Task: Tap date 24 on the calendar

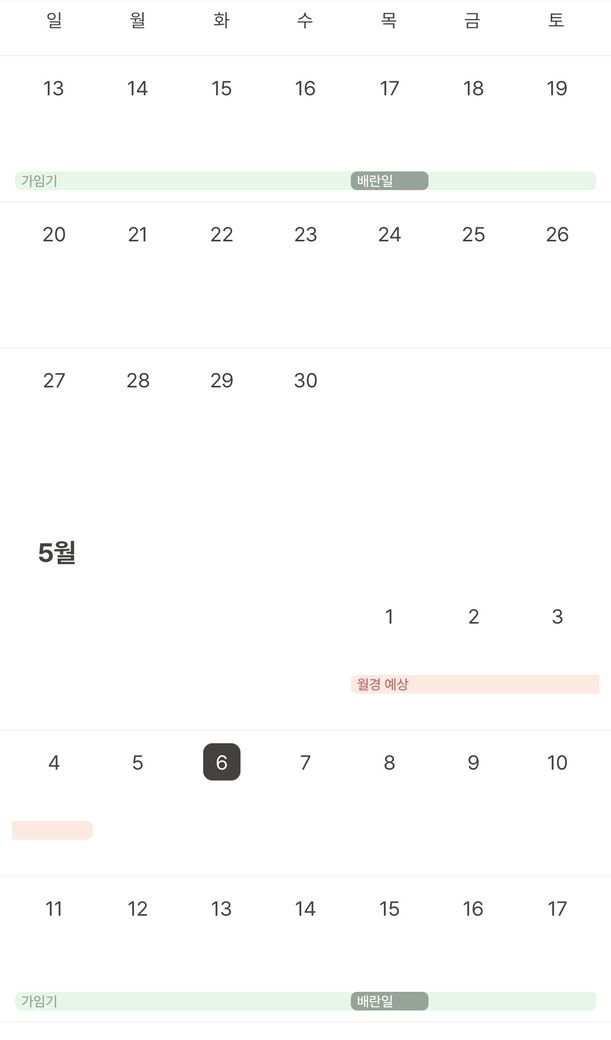Action: pos(389,235)
